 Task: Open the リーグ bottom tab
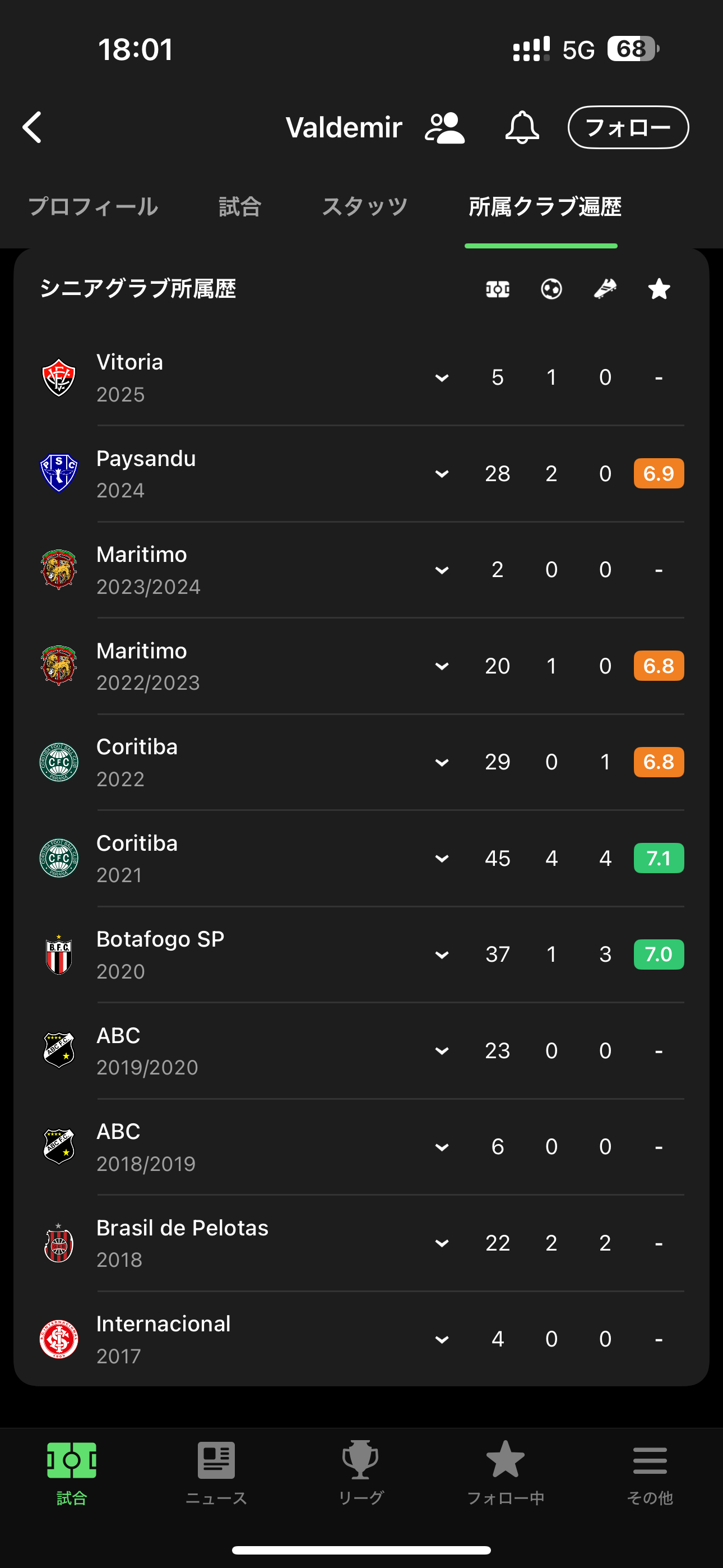tap(361, 1473)
